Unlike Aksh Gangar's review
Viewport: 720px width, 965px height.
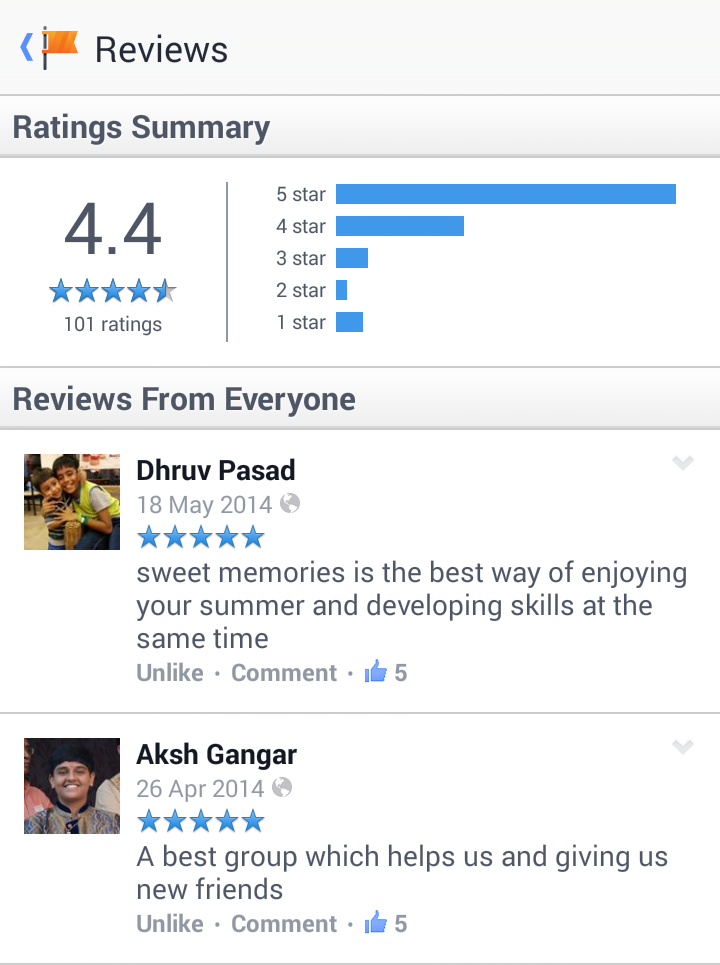pyautogui.click(x=170, y=924)
